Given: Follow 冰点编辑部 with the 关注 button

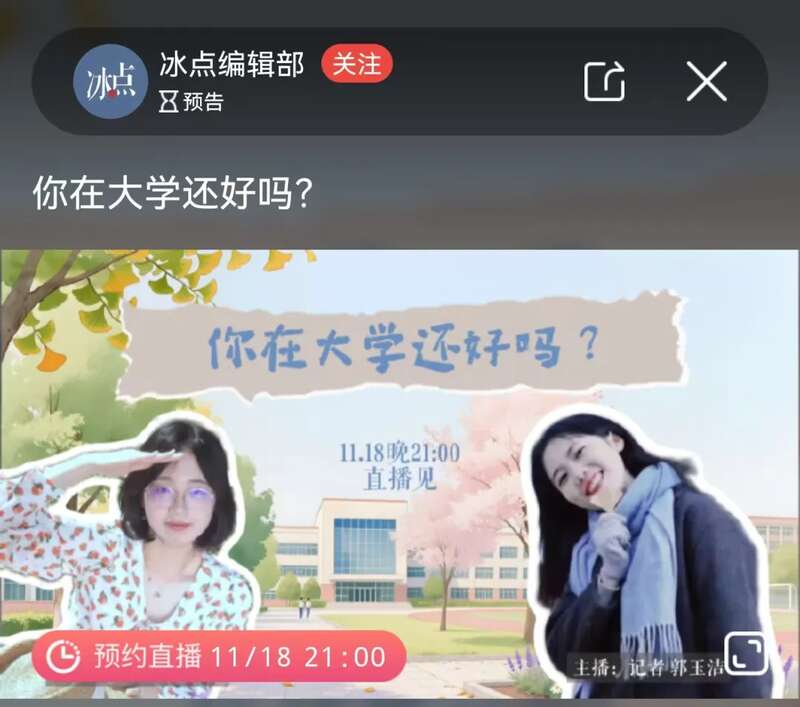Looking at the screenshot, I should (356, 65).
